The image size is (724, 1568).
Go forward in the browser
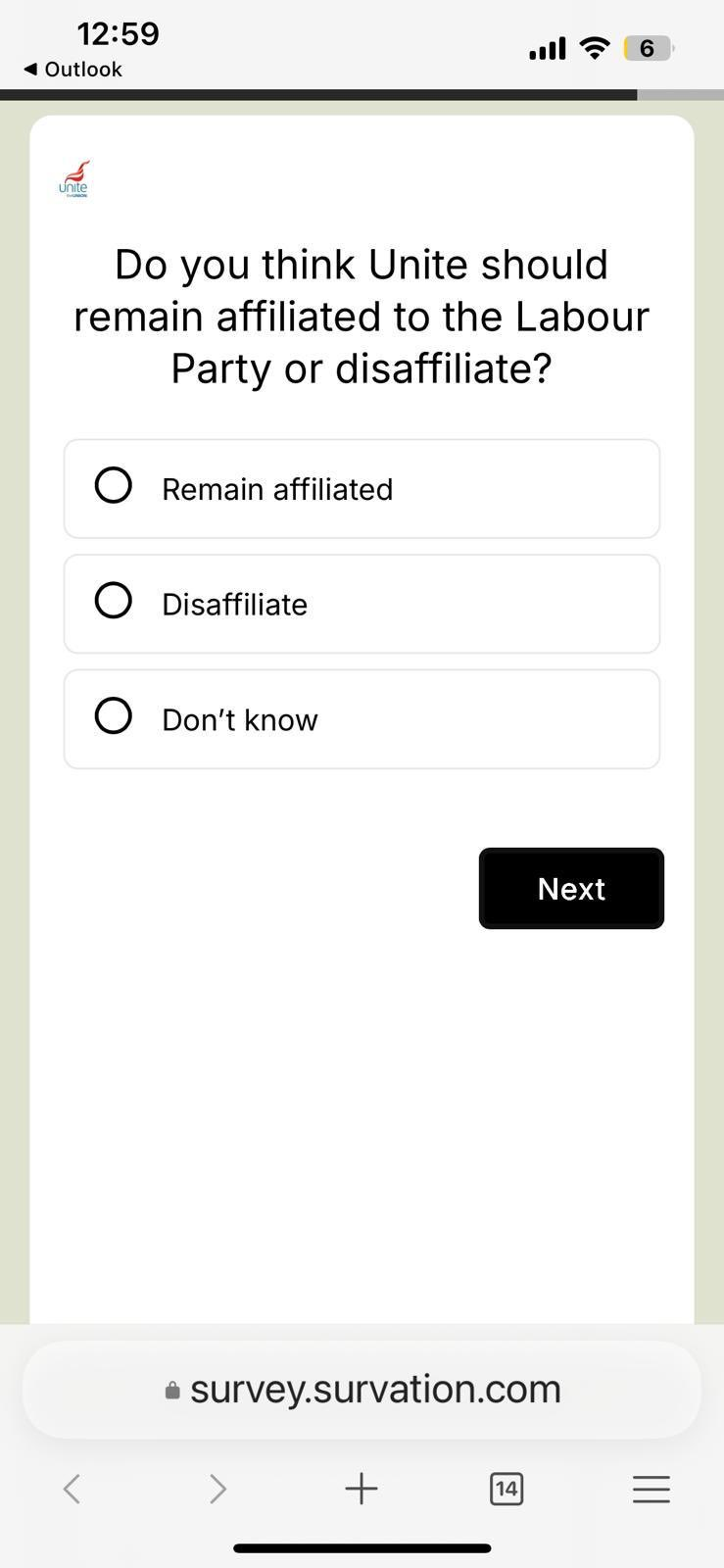pyautogui.click(x=217, y=1489)
